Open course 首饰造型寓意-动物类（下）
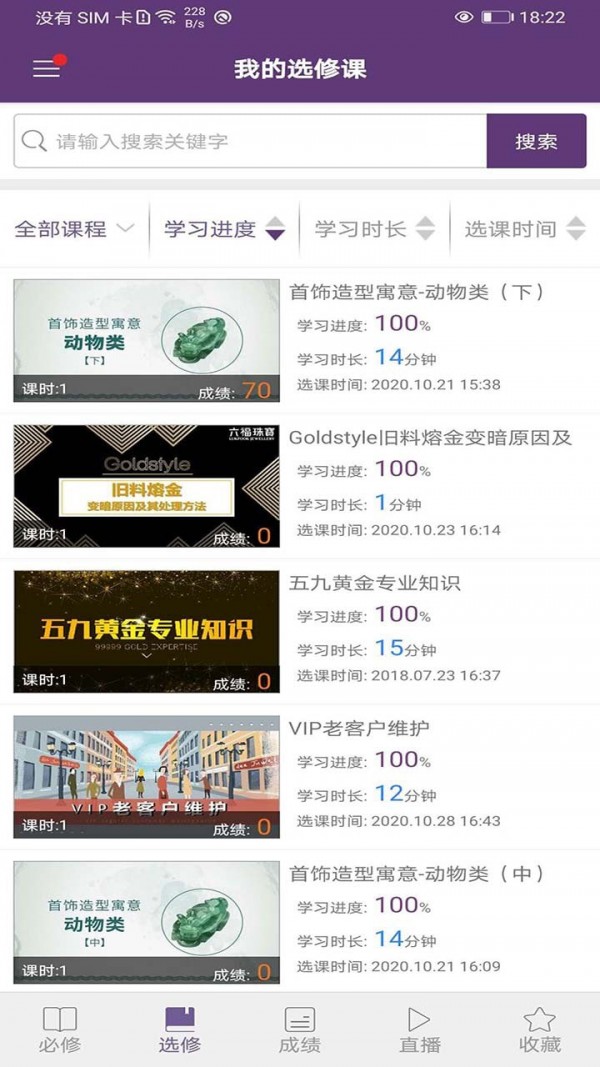Image resolution: width=600 pixels, height=1067 pixels. 300,340
